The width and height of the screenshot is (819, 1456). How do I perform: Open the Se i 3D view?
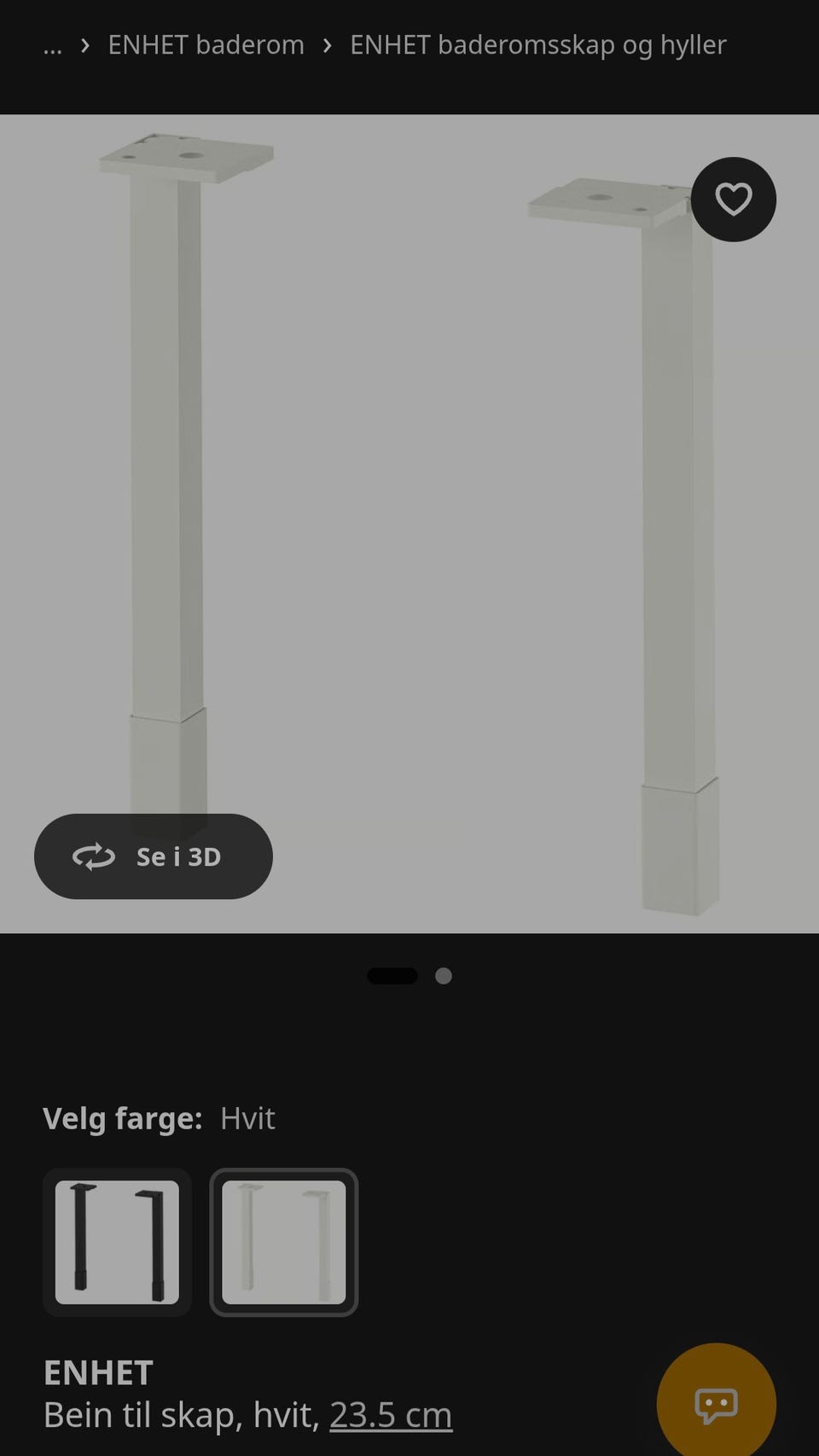(154, 856)
